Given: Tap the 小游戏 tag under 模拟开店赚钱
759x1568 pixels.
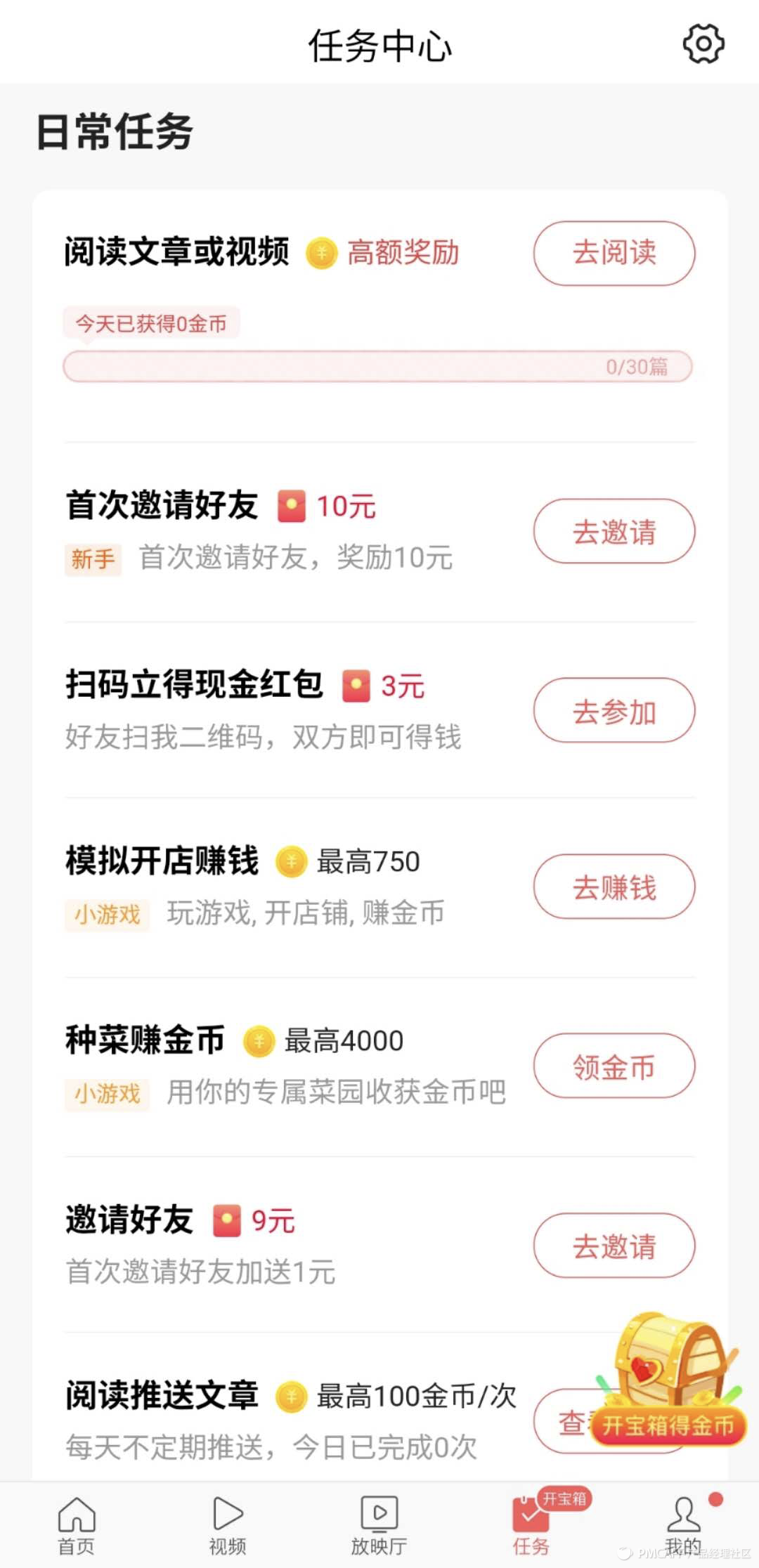Looking at the screenshot, I should [x=107, y=913].
